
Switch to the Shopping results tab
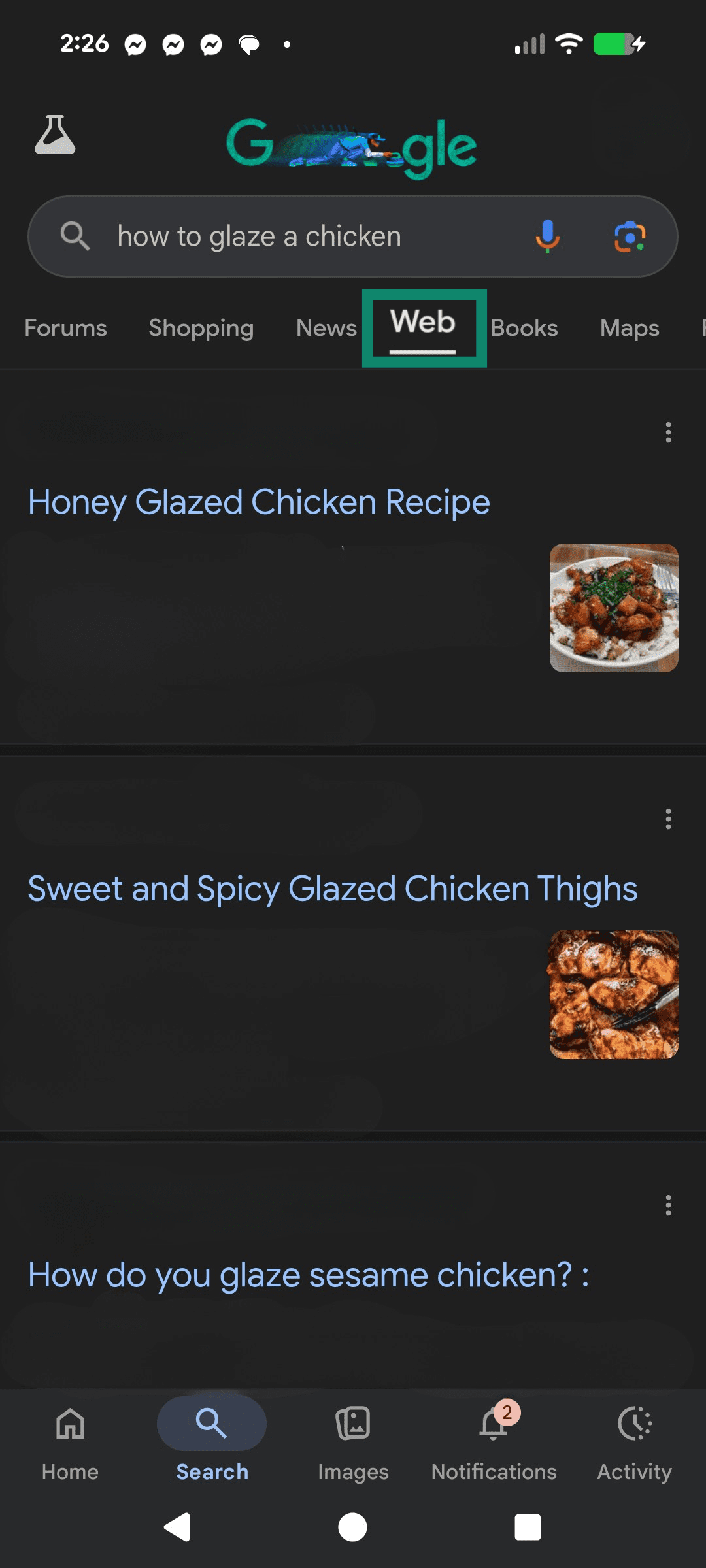click(201, 328)
